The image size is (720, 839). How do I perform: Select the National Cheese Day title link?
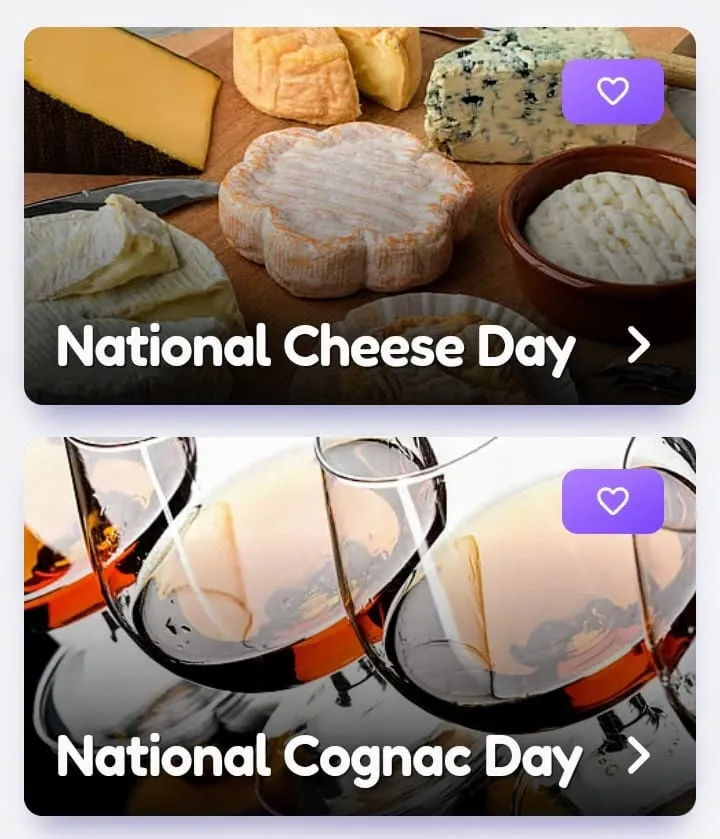316,345
